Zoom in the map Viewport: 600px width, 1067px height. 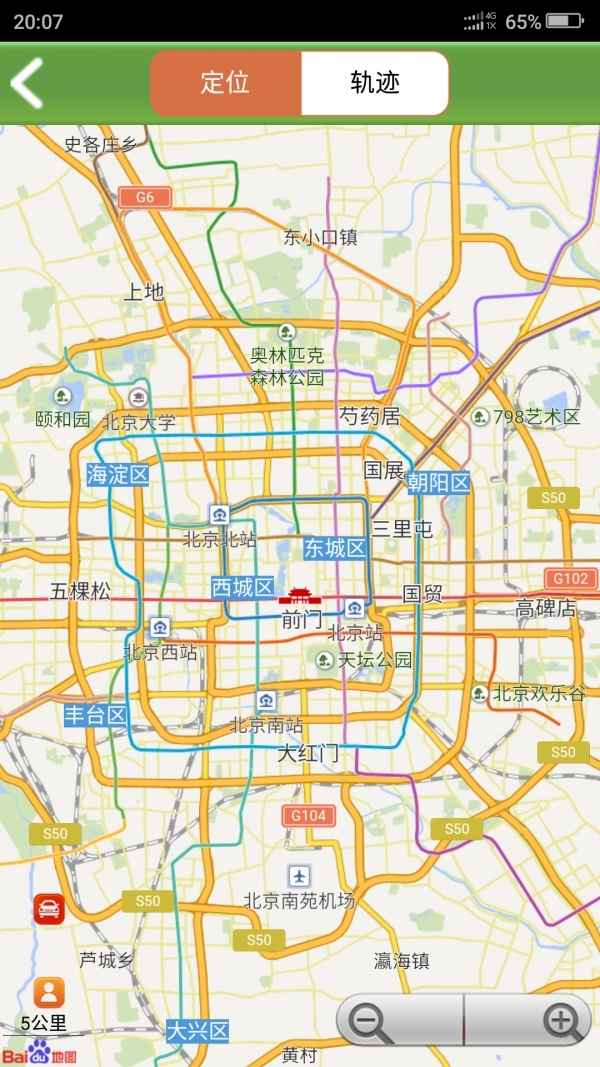pyautogui.click(x=561, y=1021)
